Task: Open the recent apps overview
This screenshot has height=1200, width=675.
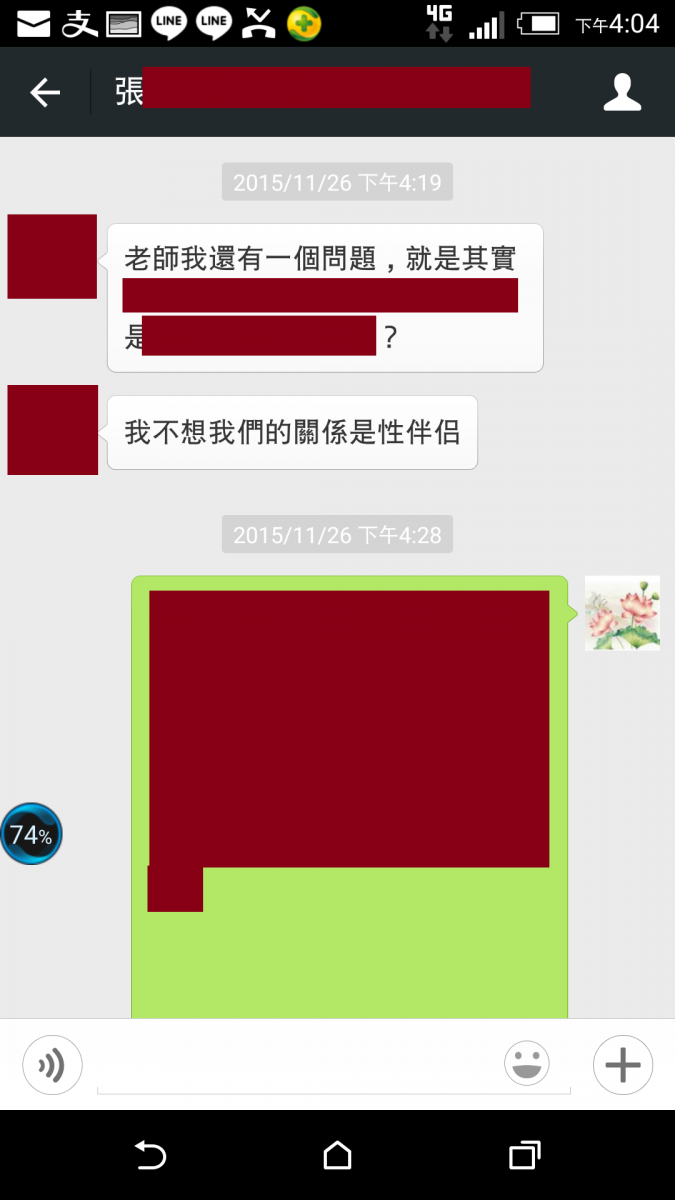Action: [524, 1156]
